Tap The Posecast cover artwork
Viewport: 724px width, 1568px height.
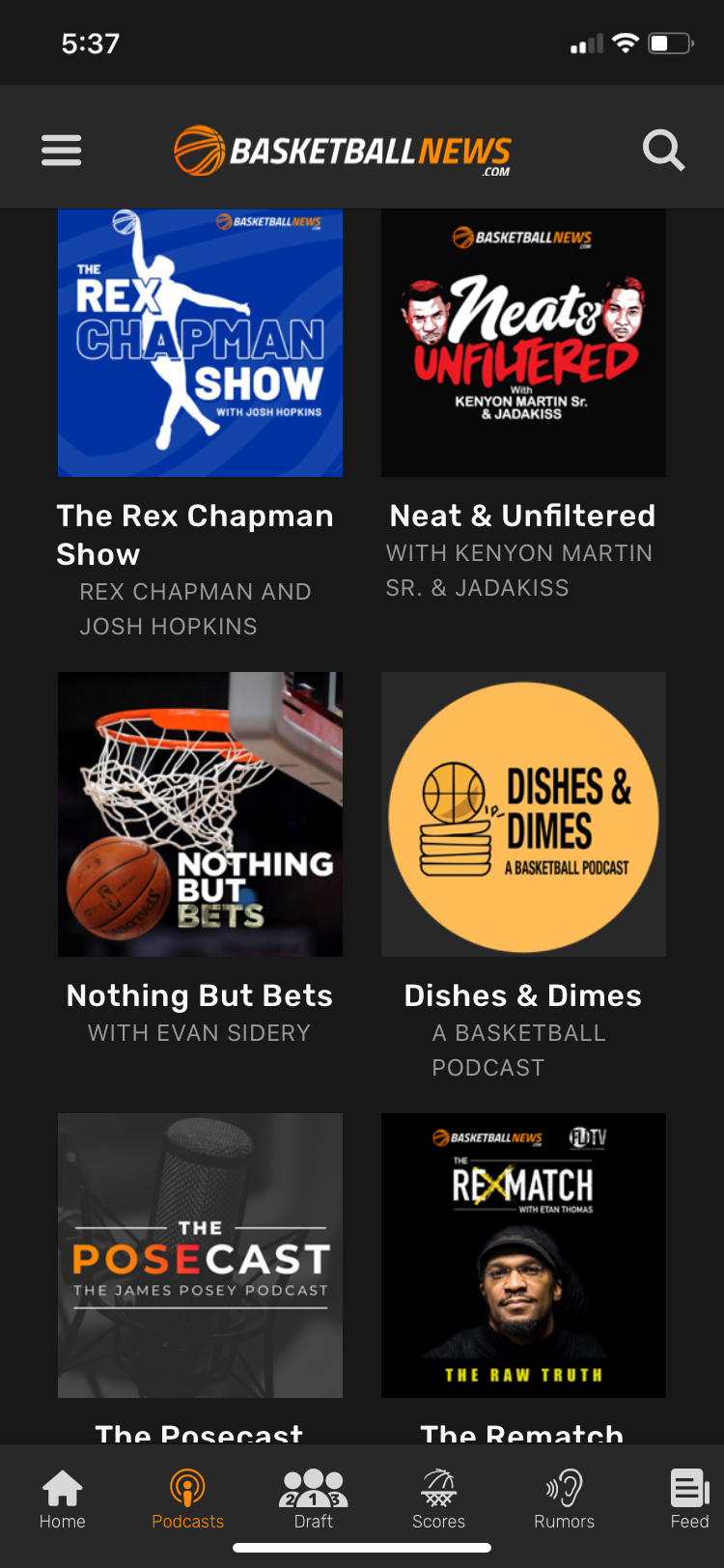click(200, 1254)
